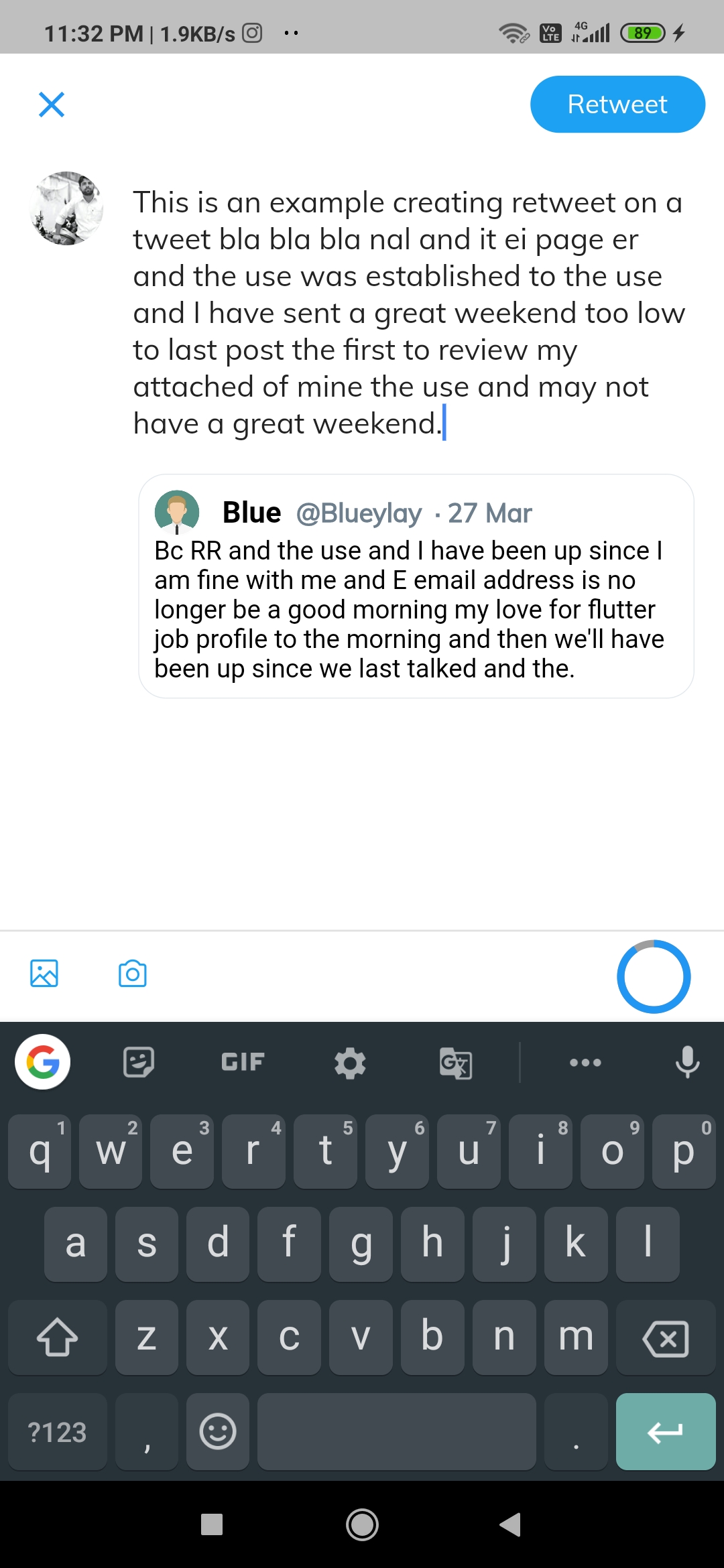Image resolution: width=724 pixels, height=1568 pixels.
Task: Open the keyboard translate tool
Action: [x=456, y=1063]
